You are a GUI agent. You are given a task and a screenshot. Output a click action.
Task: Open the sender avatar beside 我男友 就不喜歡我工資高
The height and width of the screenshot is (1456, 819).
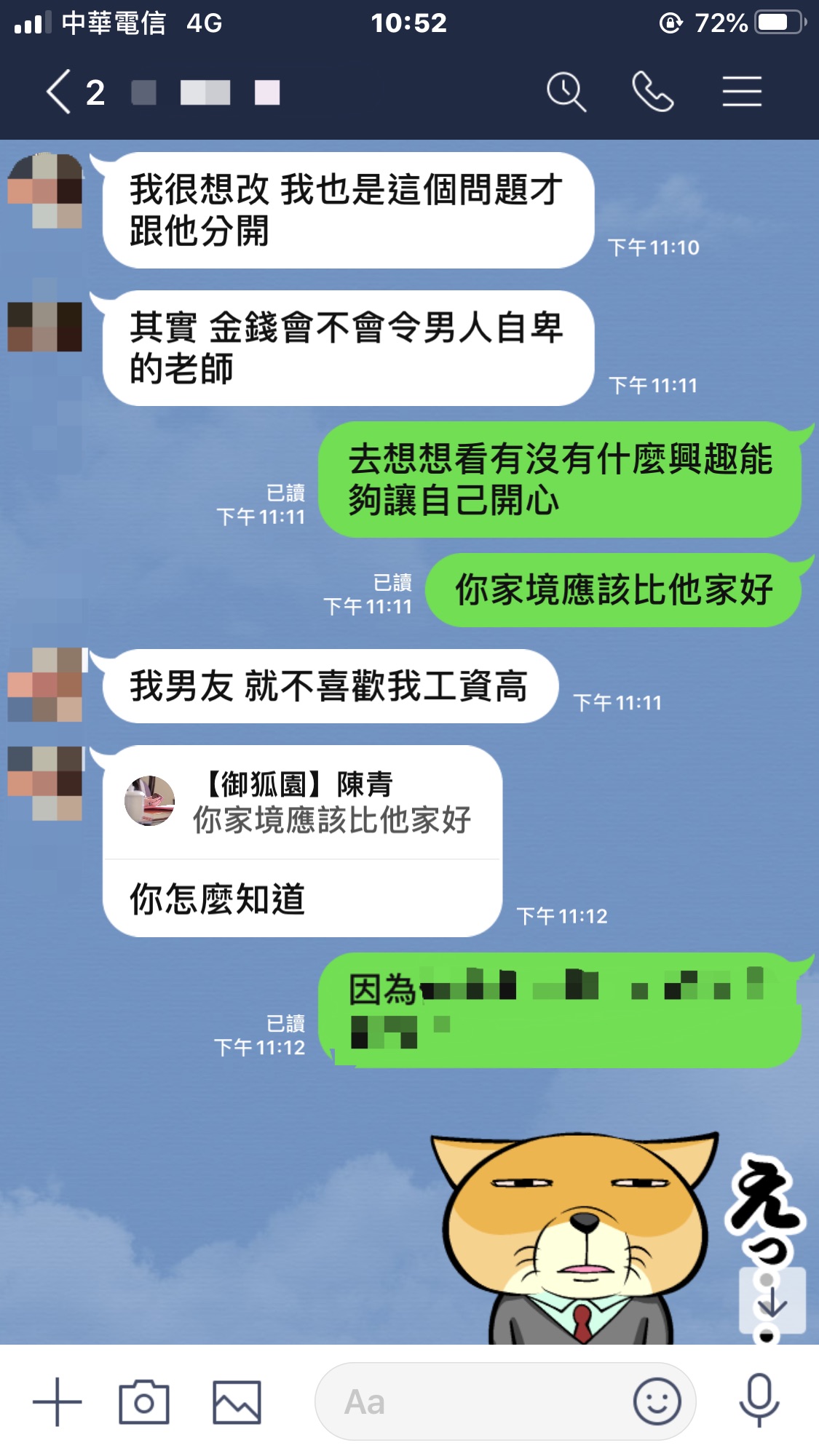(45, 685)
